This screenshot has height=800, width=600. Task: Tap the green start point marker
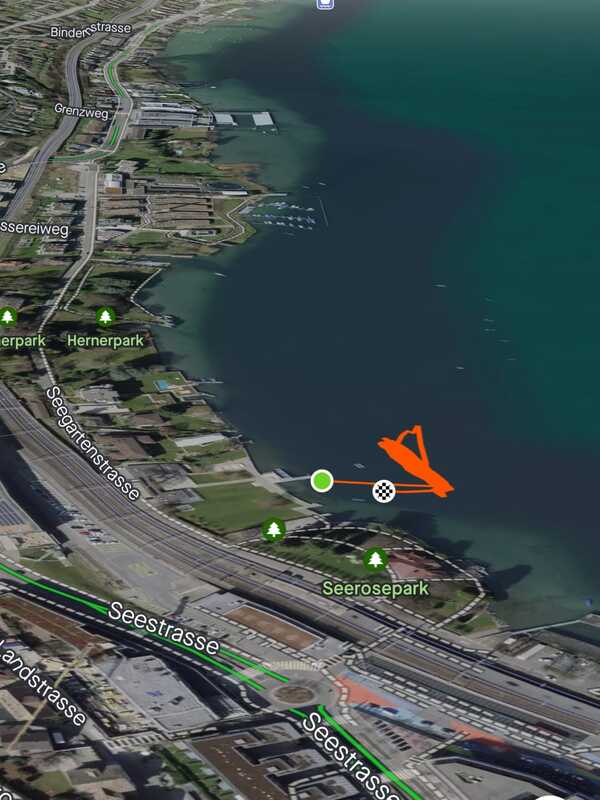(321, 481)
